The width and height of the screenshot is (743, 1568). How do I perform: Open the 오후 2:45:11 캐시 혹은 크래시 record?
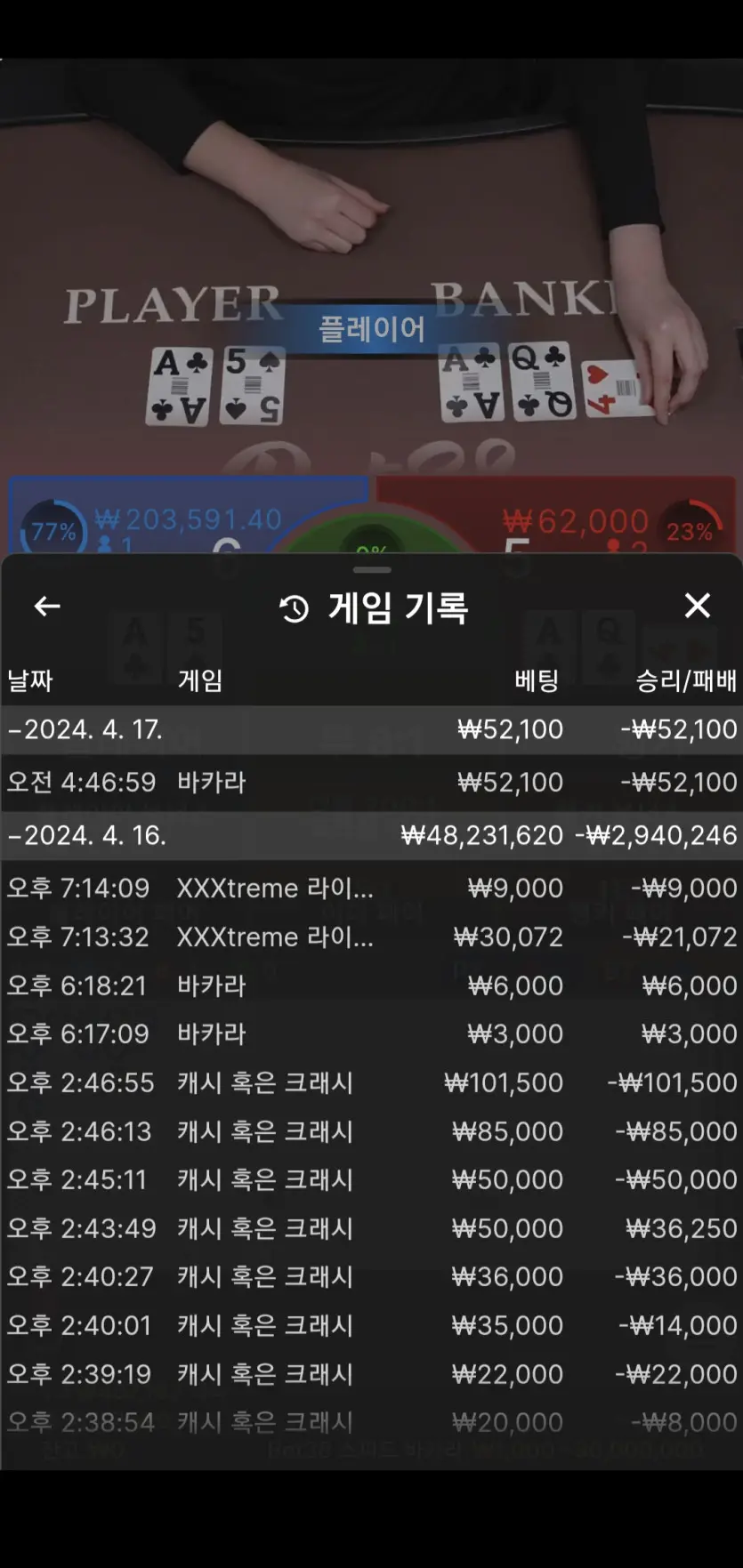(x=372, y=1179)
